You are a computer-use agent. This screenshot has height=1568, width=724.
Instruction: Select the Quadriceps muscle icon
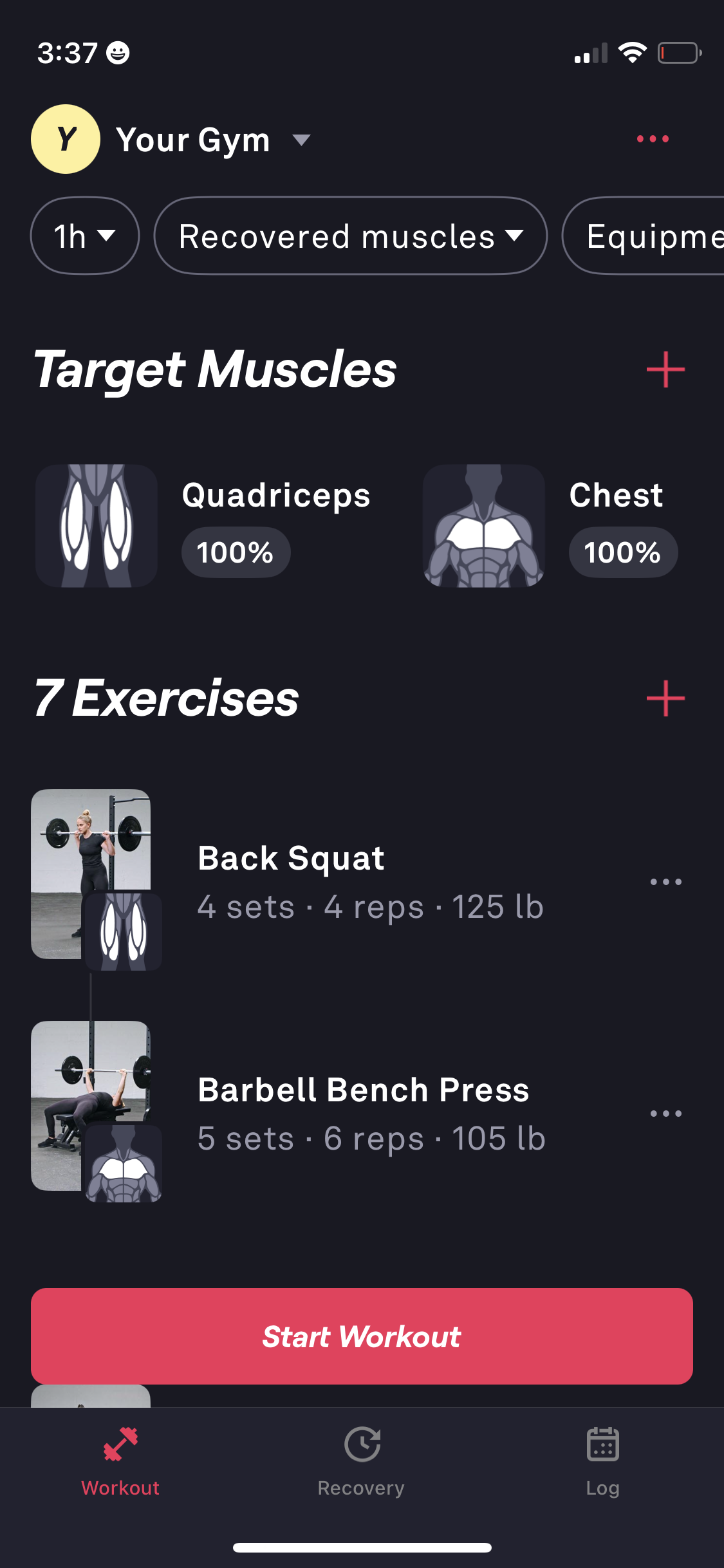[95, 525]
